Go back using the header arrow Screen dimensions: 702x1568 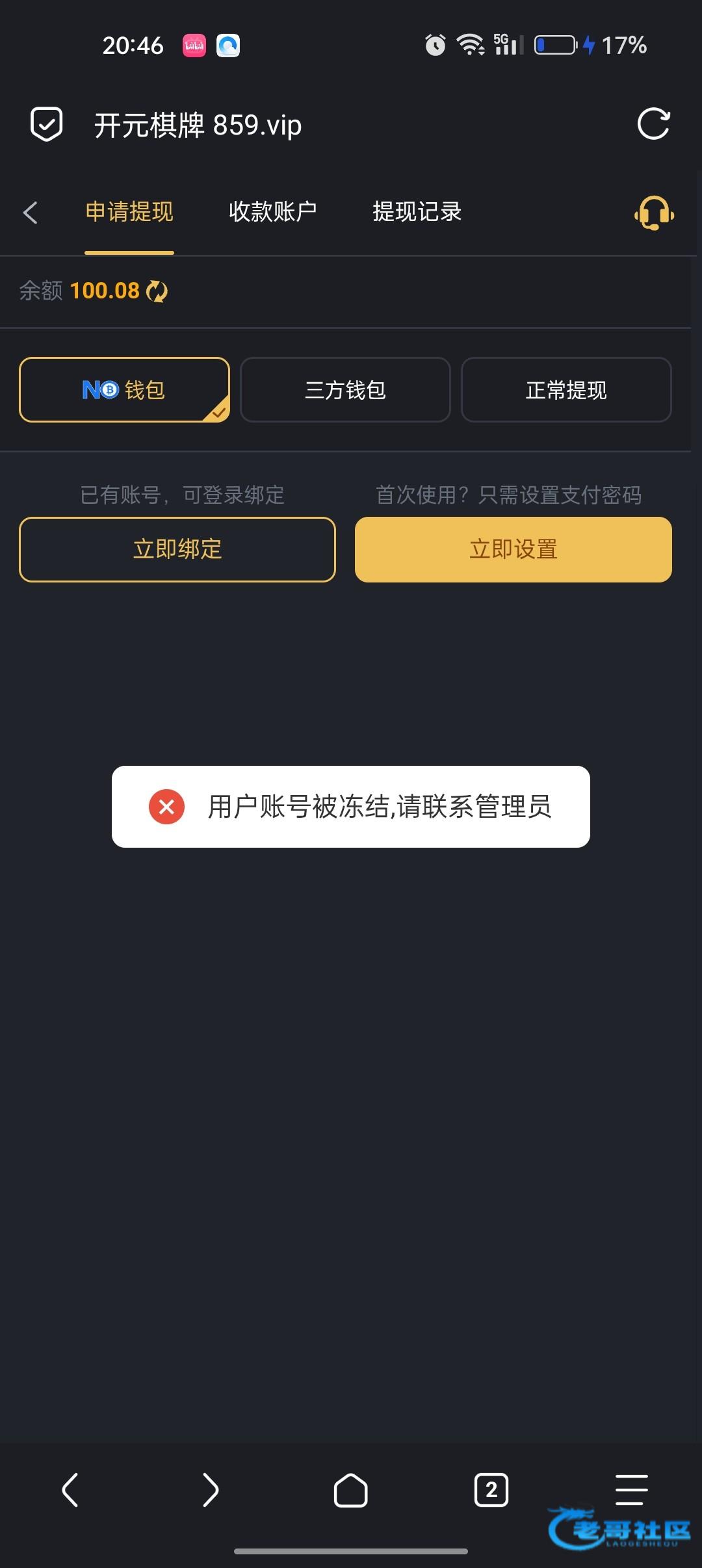pos(31,213)
